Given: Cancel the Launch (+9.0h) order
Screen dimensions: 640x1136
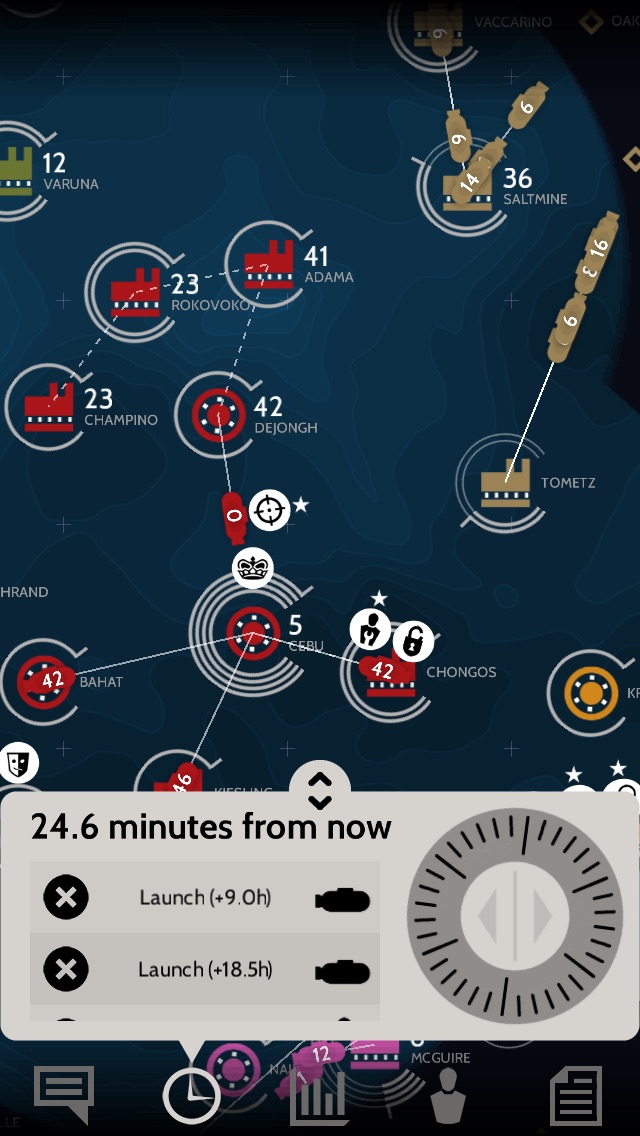Looking at the screenshot, I should click(x=66, y=898).
